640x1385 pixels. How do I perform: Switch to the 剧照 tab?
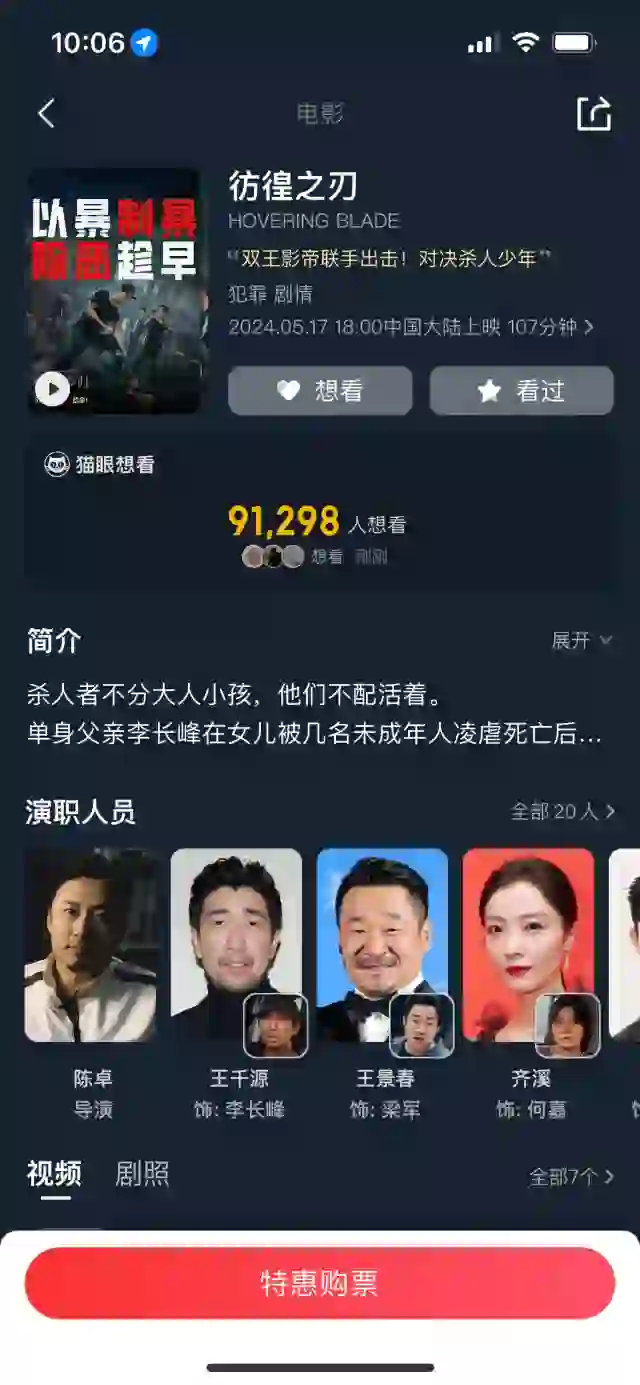[142, 1174]
